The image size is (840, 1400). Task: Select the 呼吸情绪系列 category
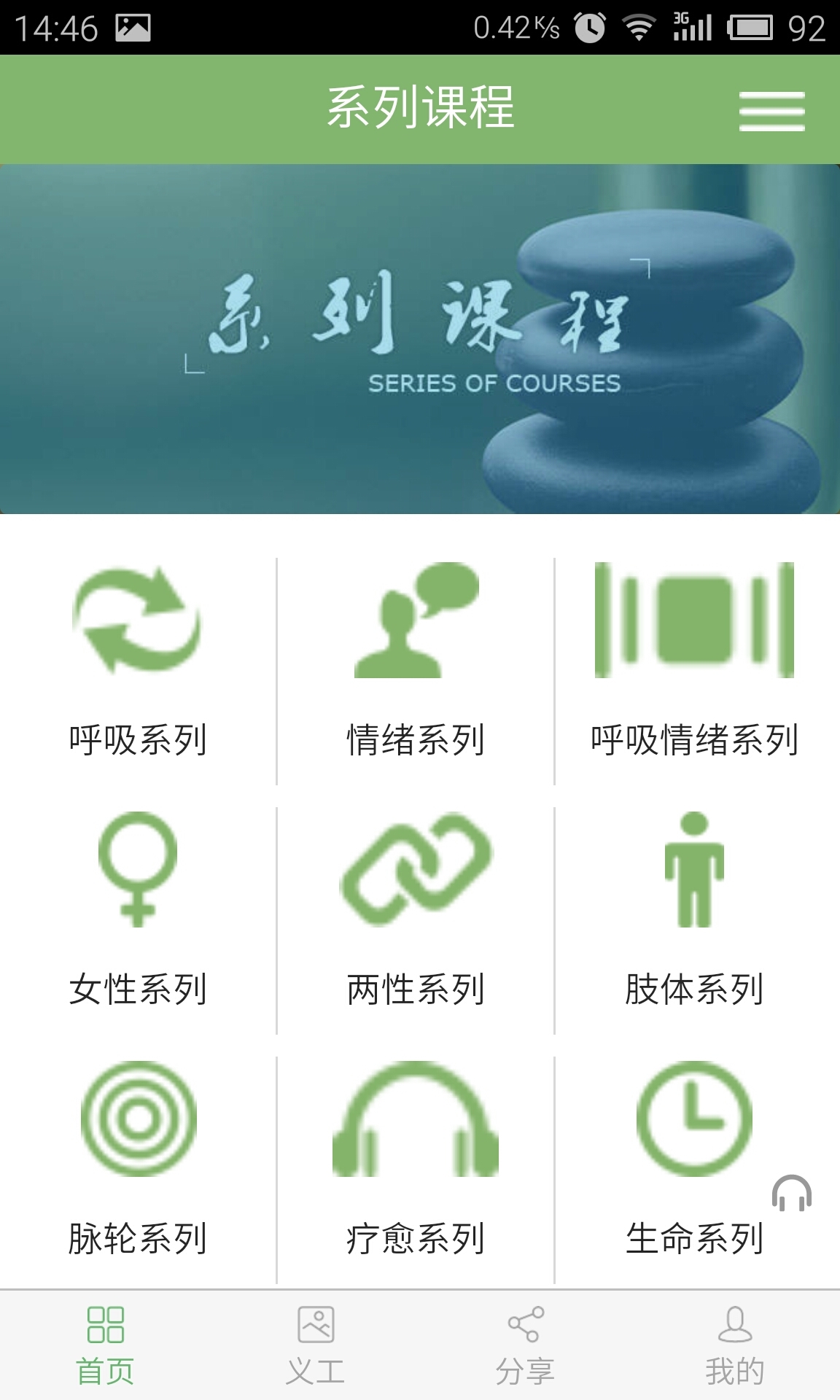[694, 664]
